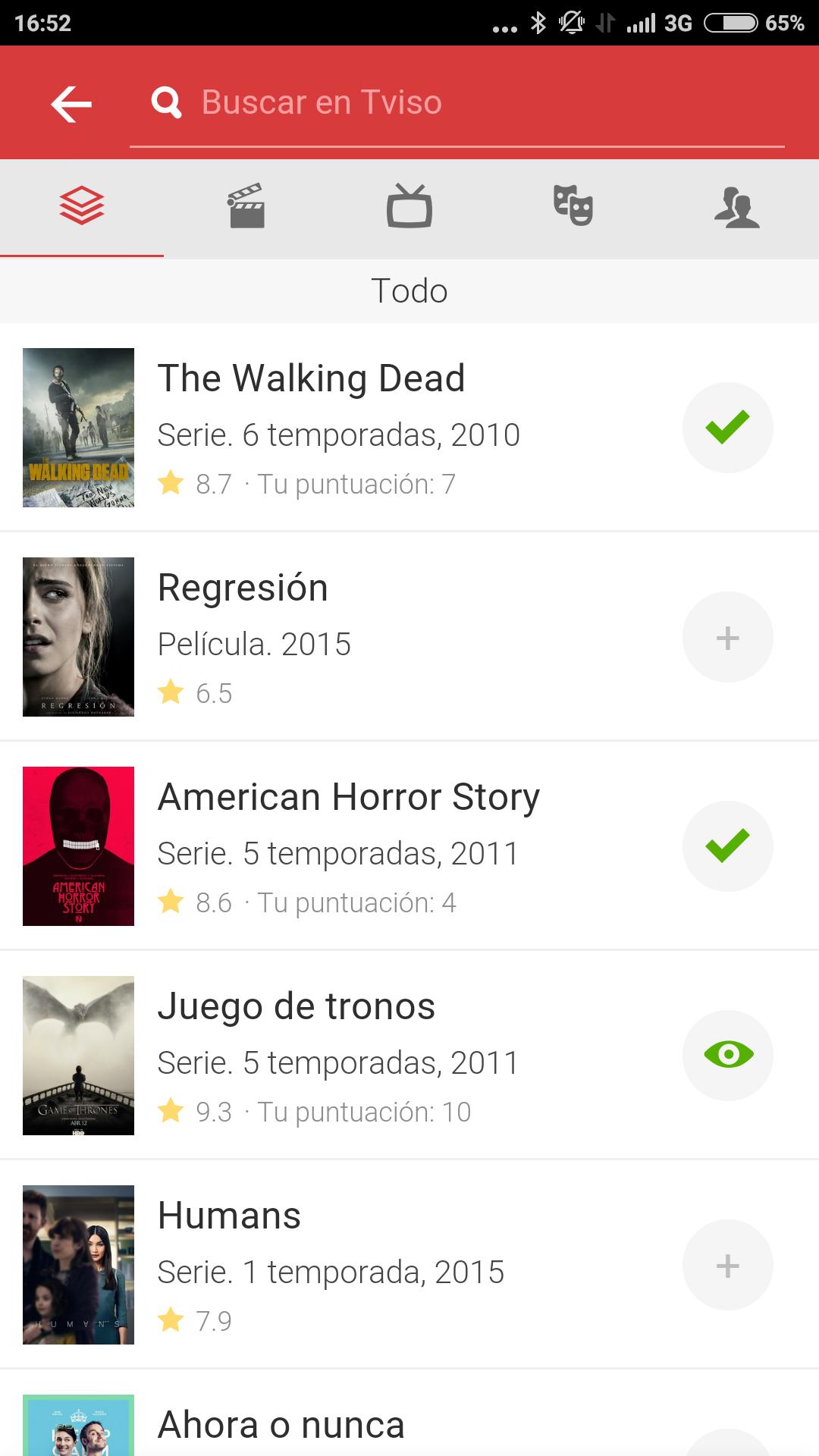
Task: Switch to the movies clapperboard tab
Action: [246, 206]
